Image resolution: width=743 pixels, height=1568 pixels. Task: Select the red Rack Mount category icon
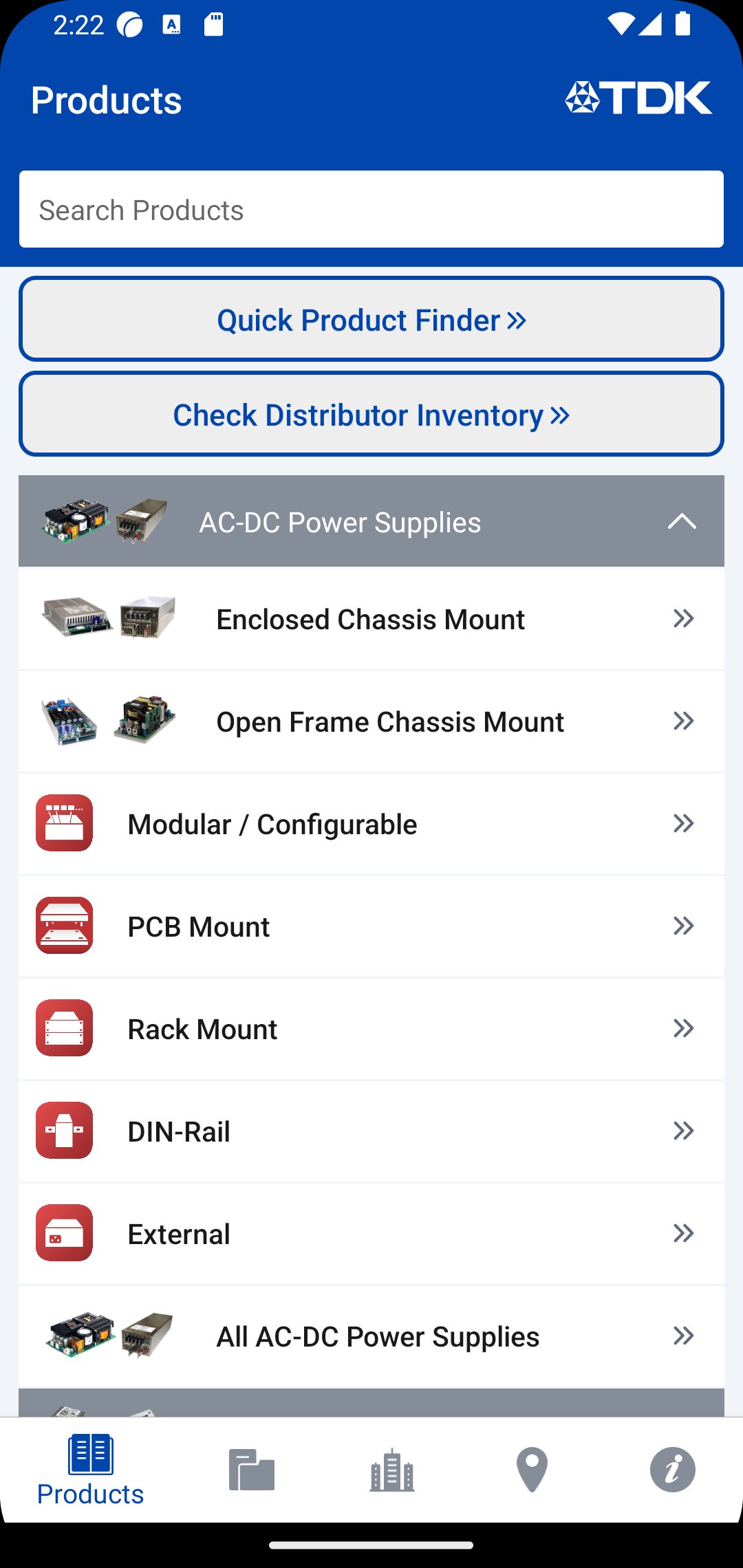click(x=64, y=1029)
